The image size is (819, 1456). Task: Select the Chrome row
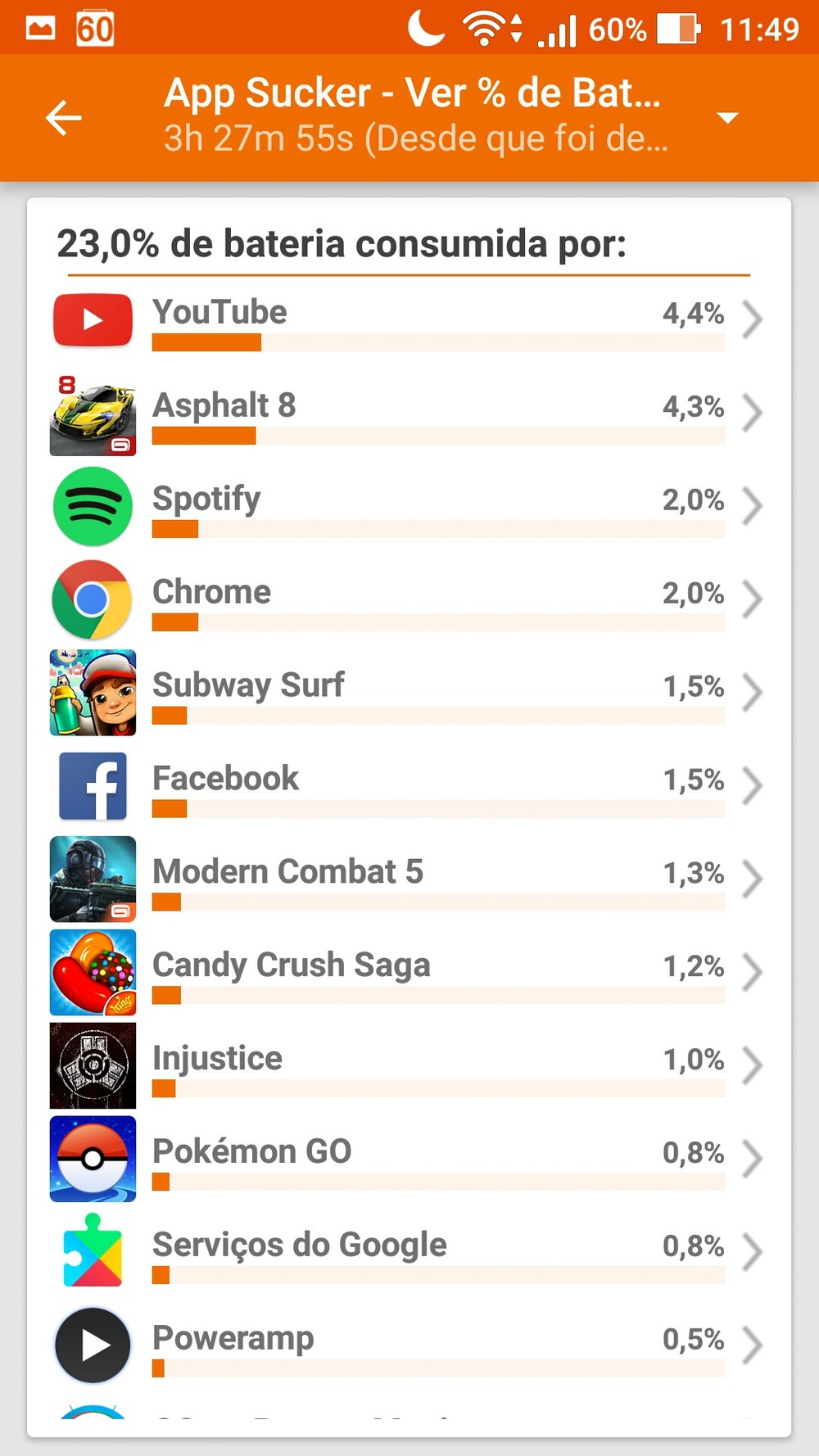pyautogui.click(x=409, y=599)
